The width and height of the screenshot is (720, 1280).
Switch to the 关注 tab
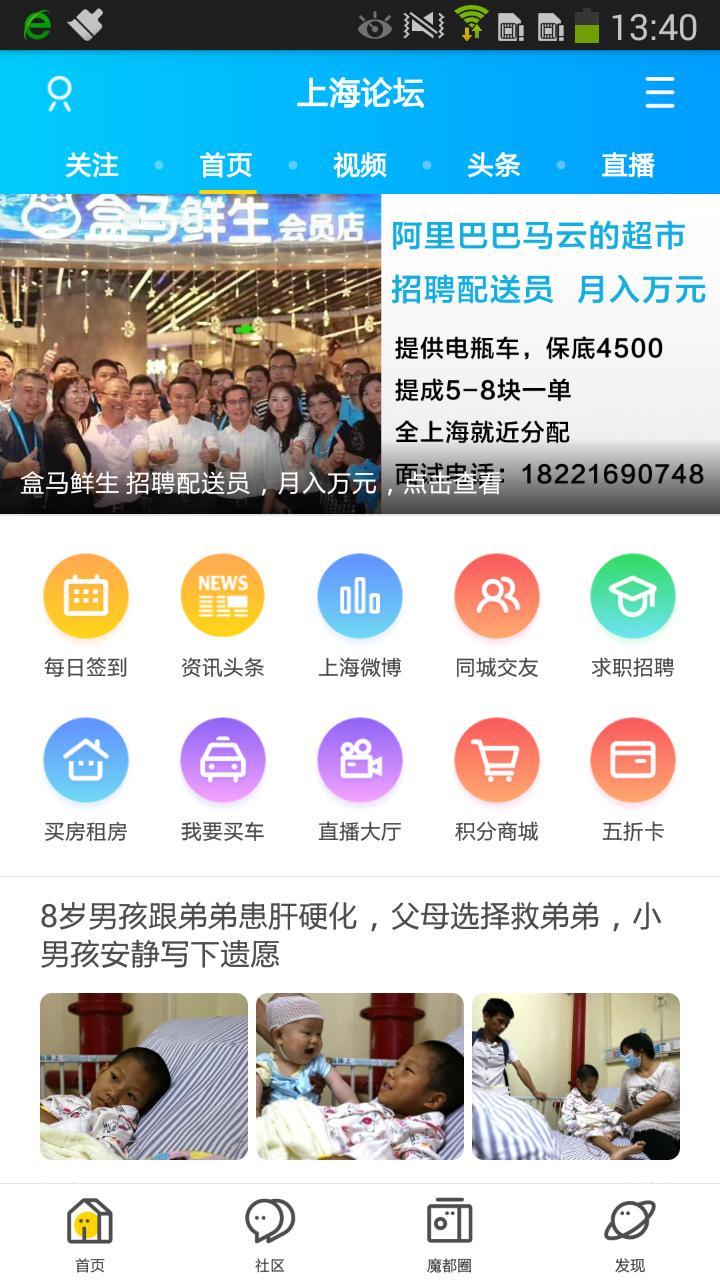[x=92, y=165]
